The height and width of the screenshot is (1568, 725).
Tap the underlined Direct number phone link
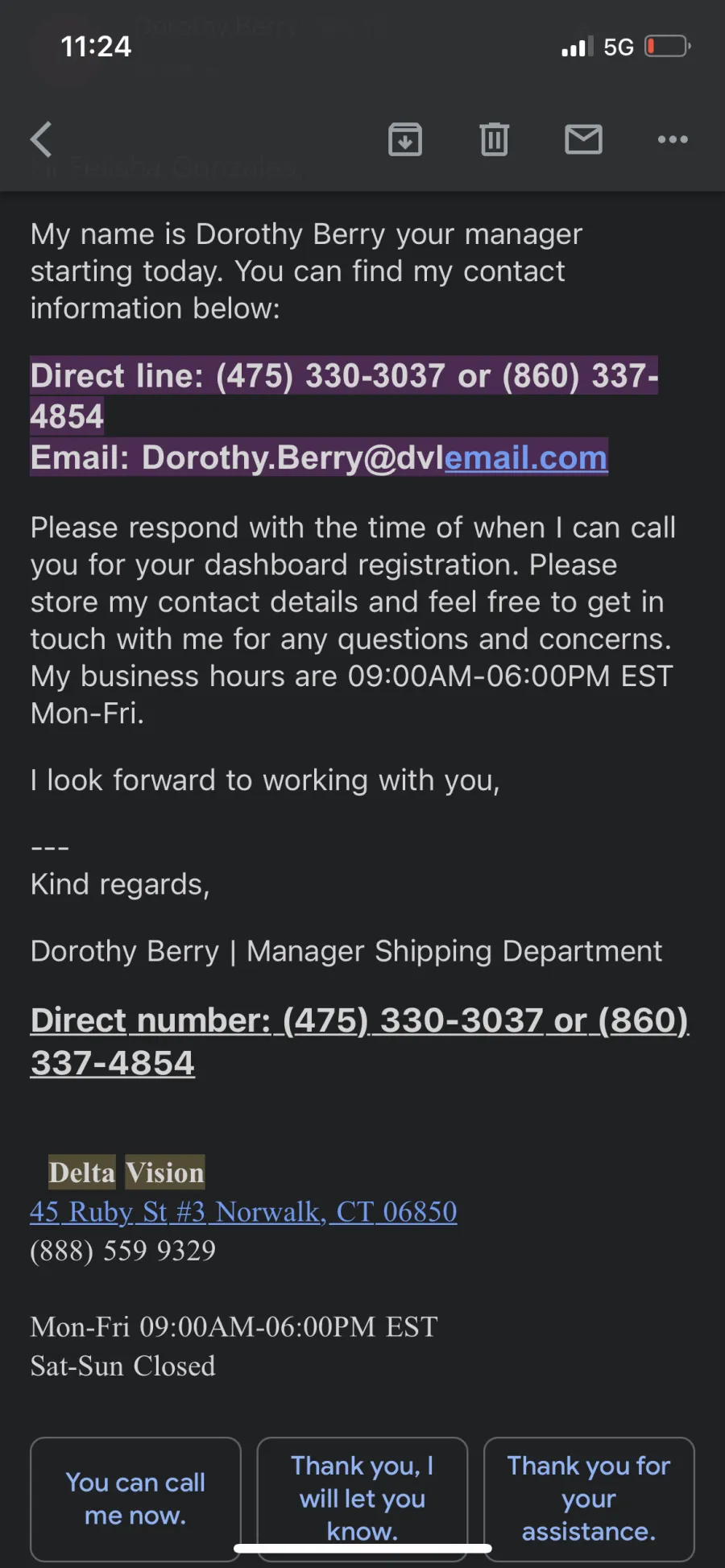pos(359,1041)
